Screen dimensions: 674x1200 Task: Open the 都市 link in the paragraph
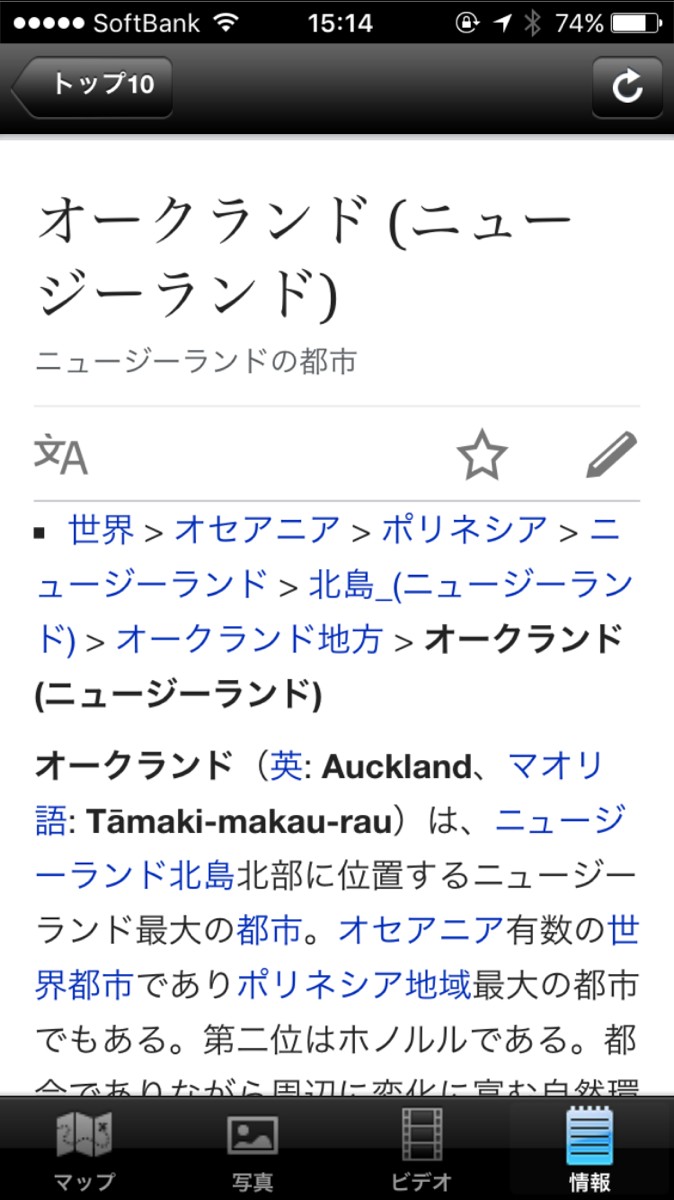click(x=269, y=931)
